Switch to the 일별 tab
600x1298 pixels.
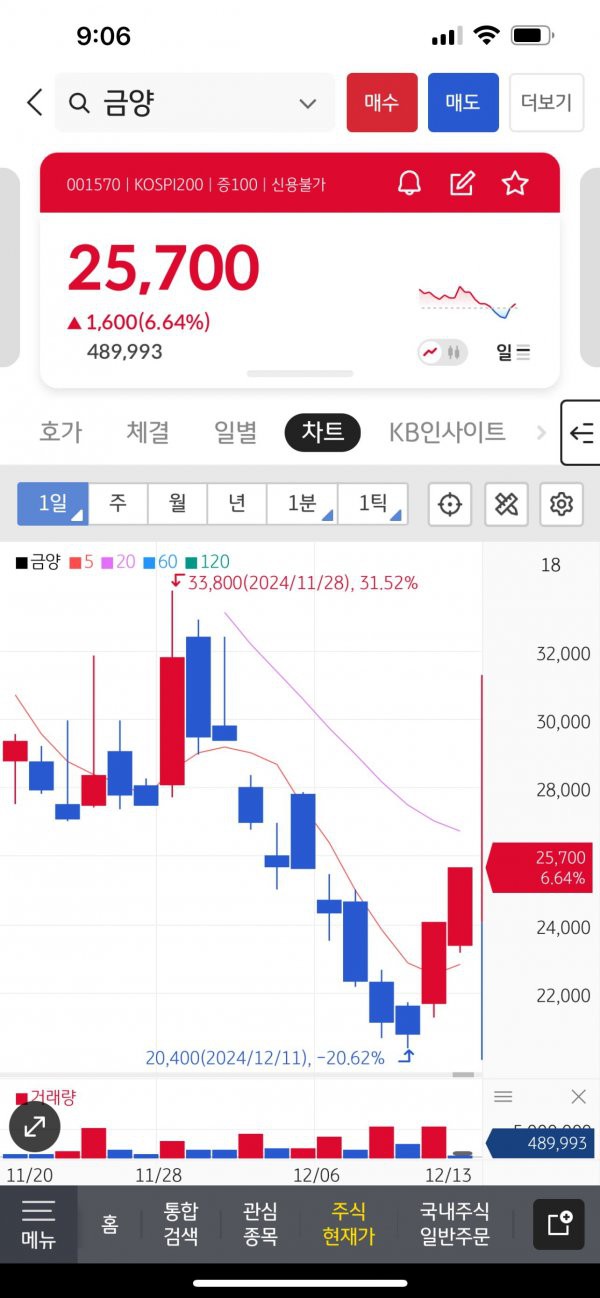click(x=236, y=432)
